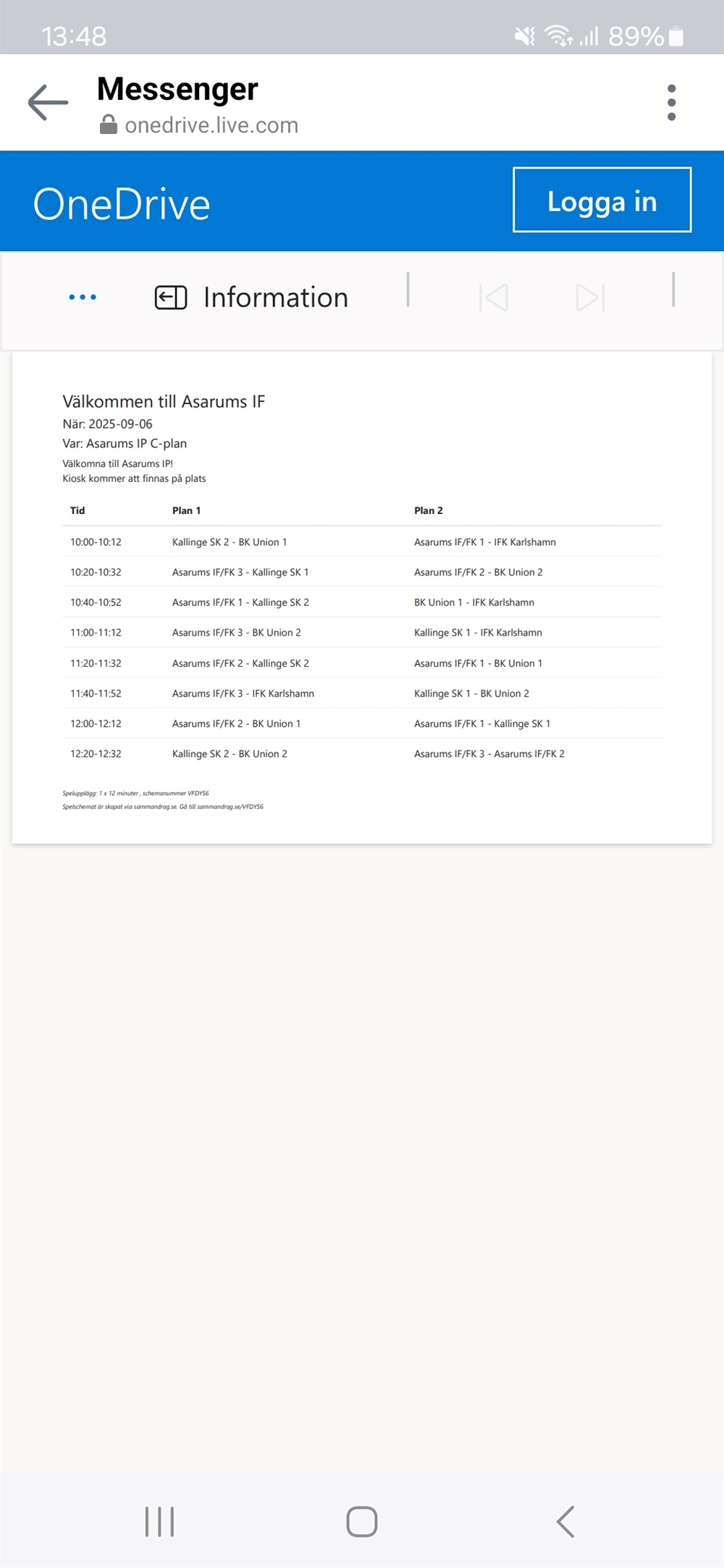Go back from the Messenger browser
The image size is (724, 1568).
point(48,102)
